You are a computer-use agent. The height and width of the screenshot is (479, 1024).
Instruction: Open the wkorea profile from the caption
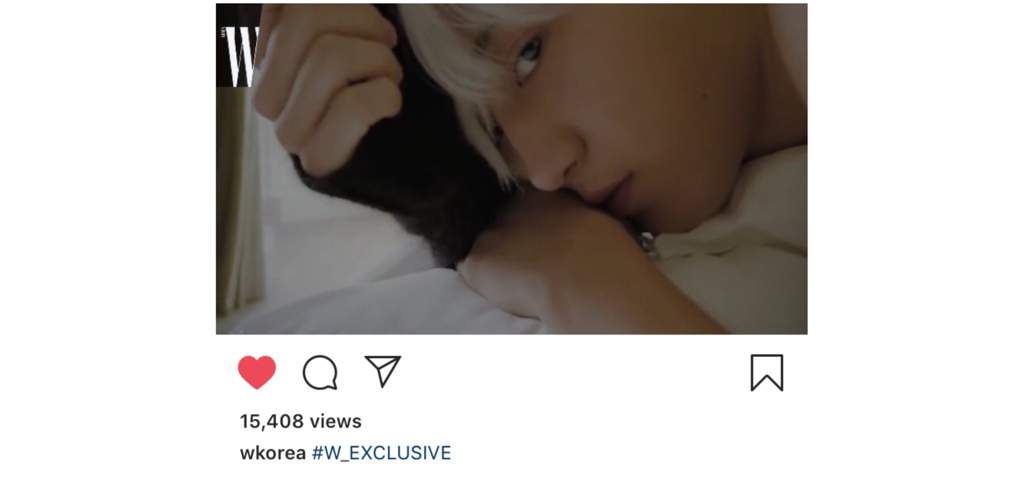(x=272, y=453)
